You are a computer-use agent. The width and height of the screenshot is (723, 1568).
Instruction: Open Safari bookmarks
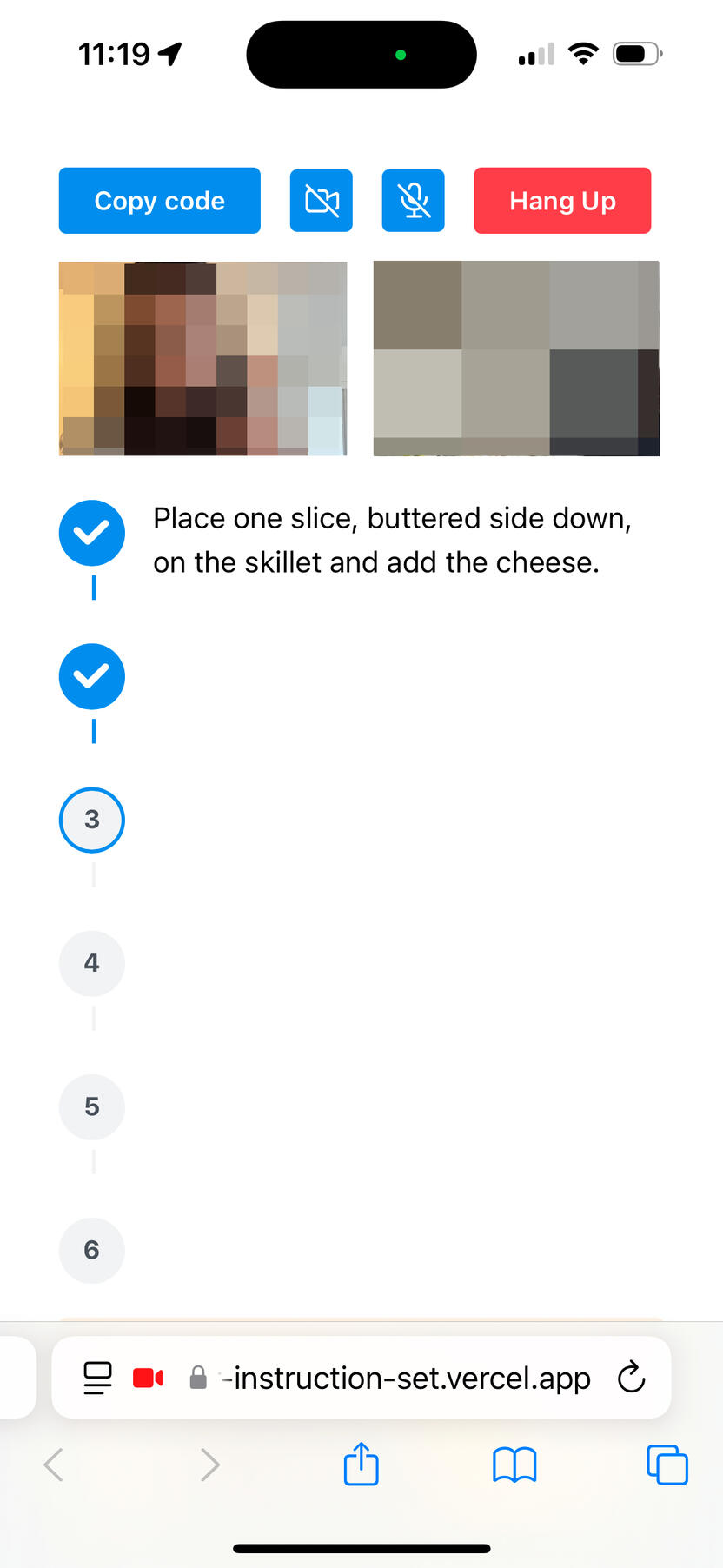(514, 1465)
